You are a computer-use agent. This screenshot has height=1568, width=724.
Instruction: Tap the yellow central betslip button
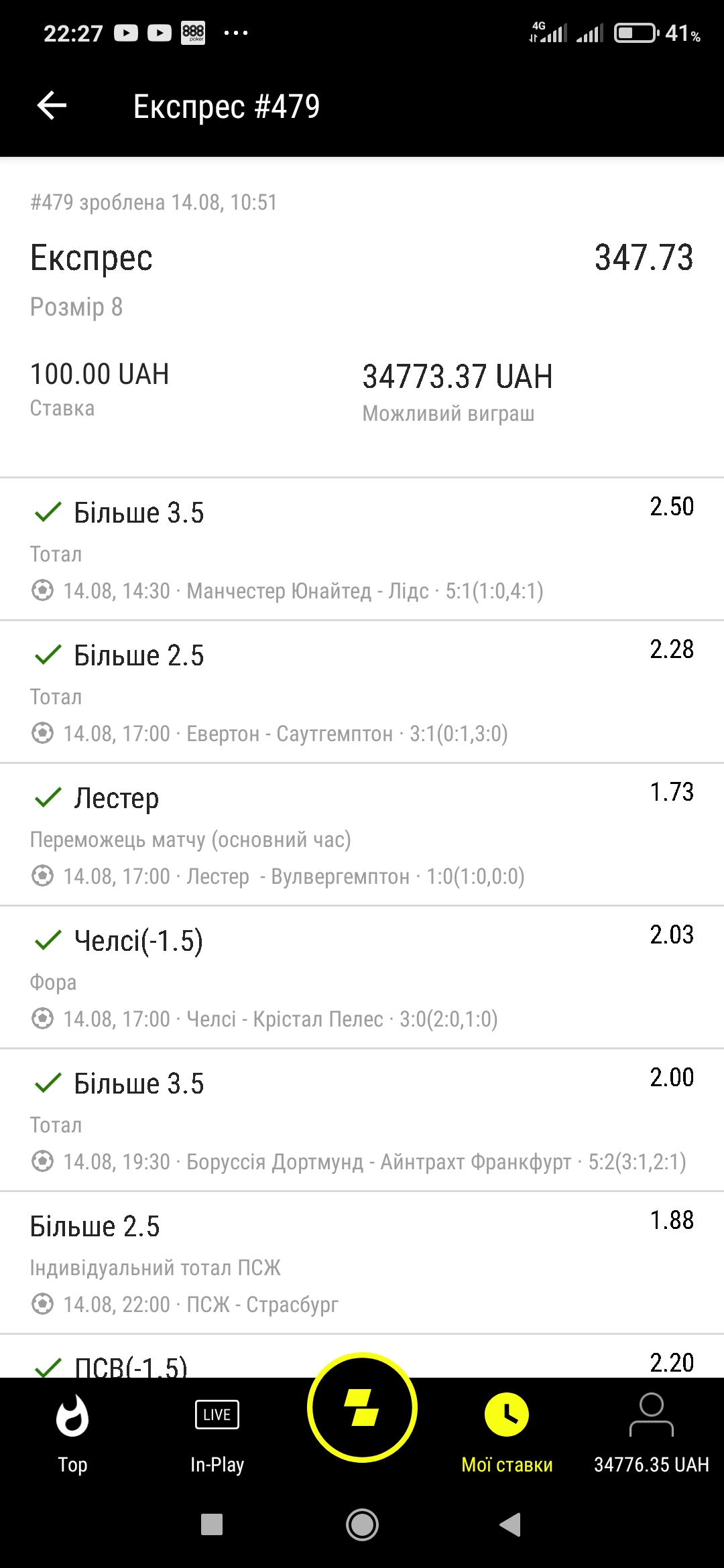click(x=362, y=1408)
